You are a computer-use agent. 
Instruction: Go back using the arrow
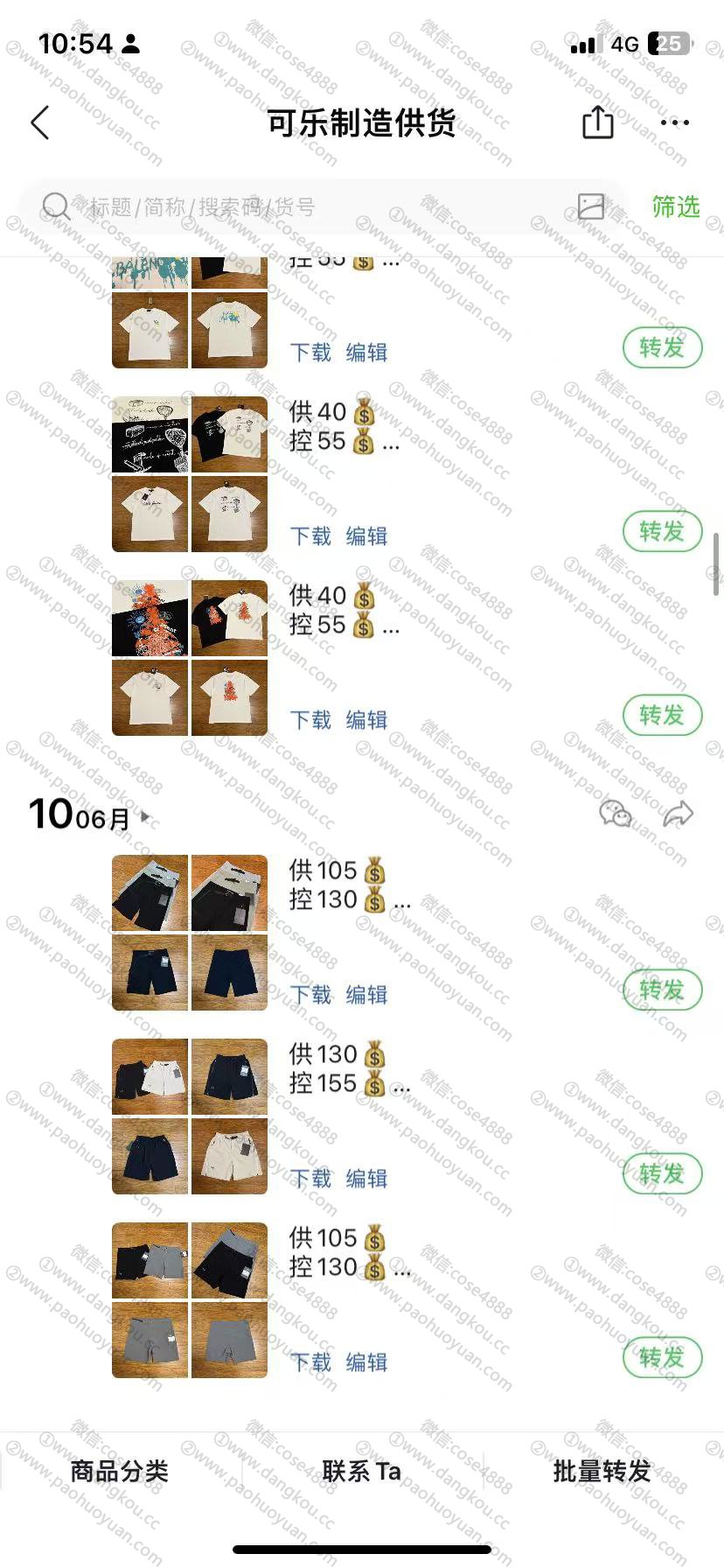point(40,122)
